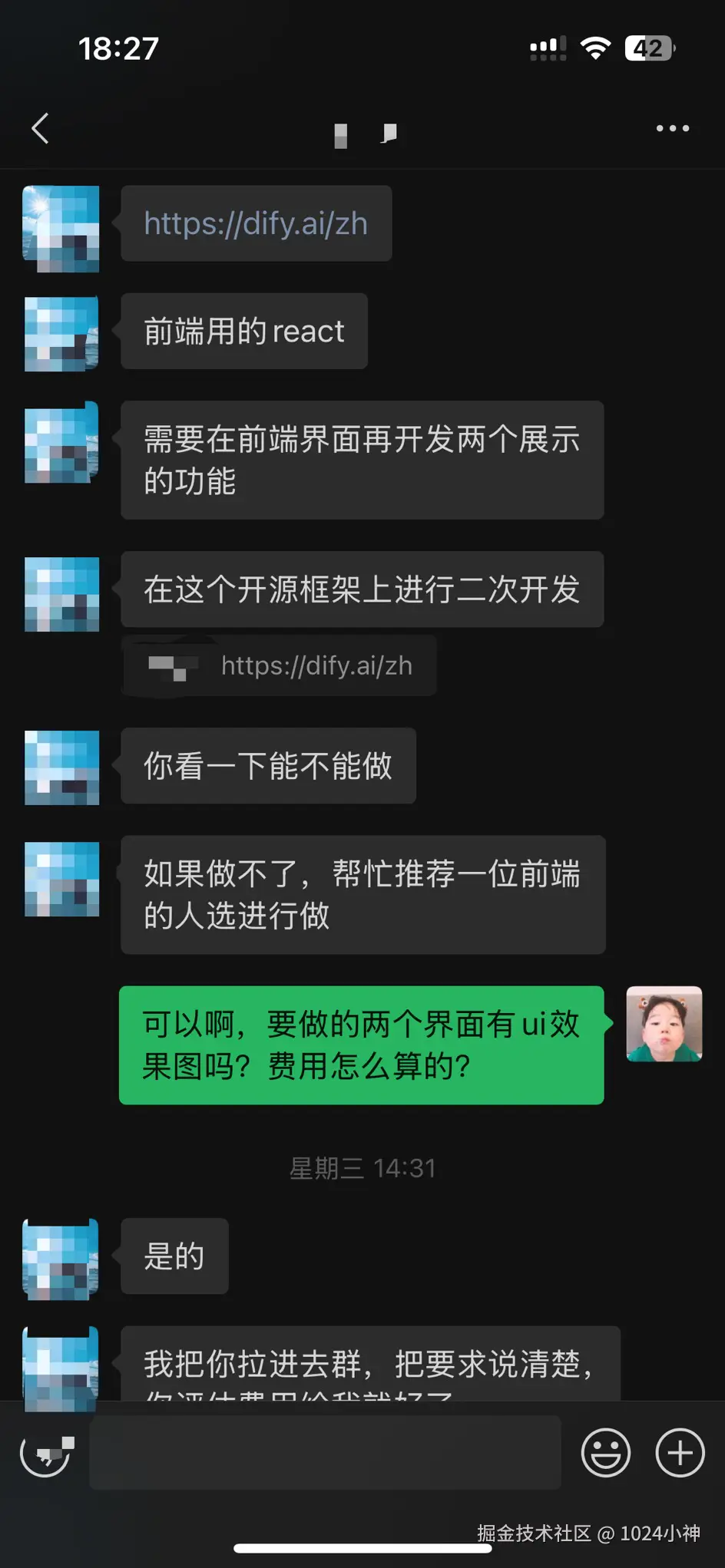Open the plus attachment menu
This screenshot has width=725, height=1568.
tap(679, 1452)
